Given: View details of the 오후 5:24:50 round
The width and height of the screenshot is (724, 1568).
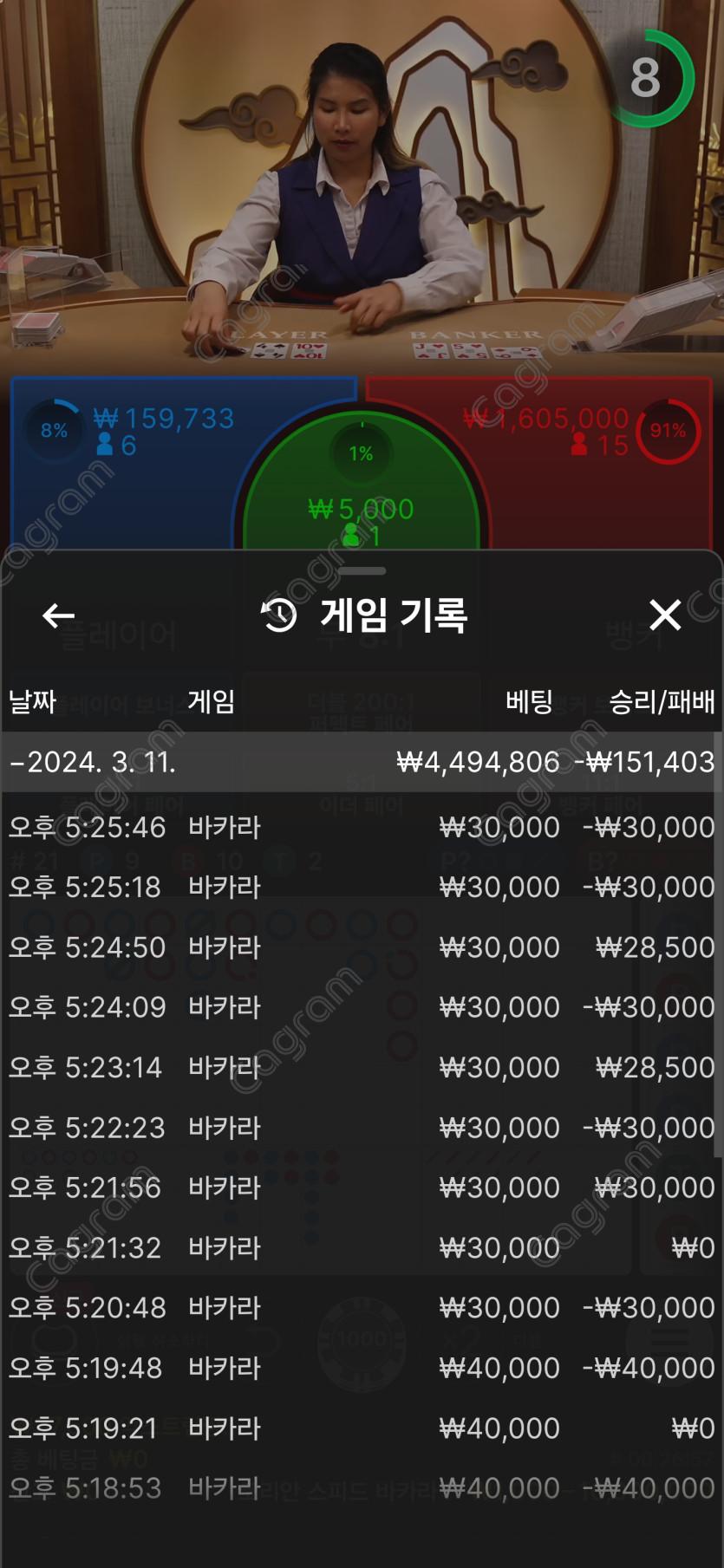Looking at the screenshot, I should point(361,947).
